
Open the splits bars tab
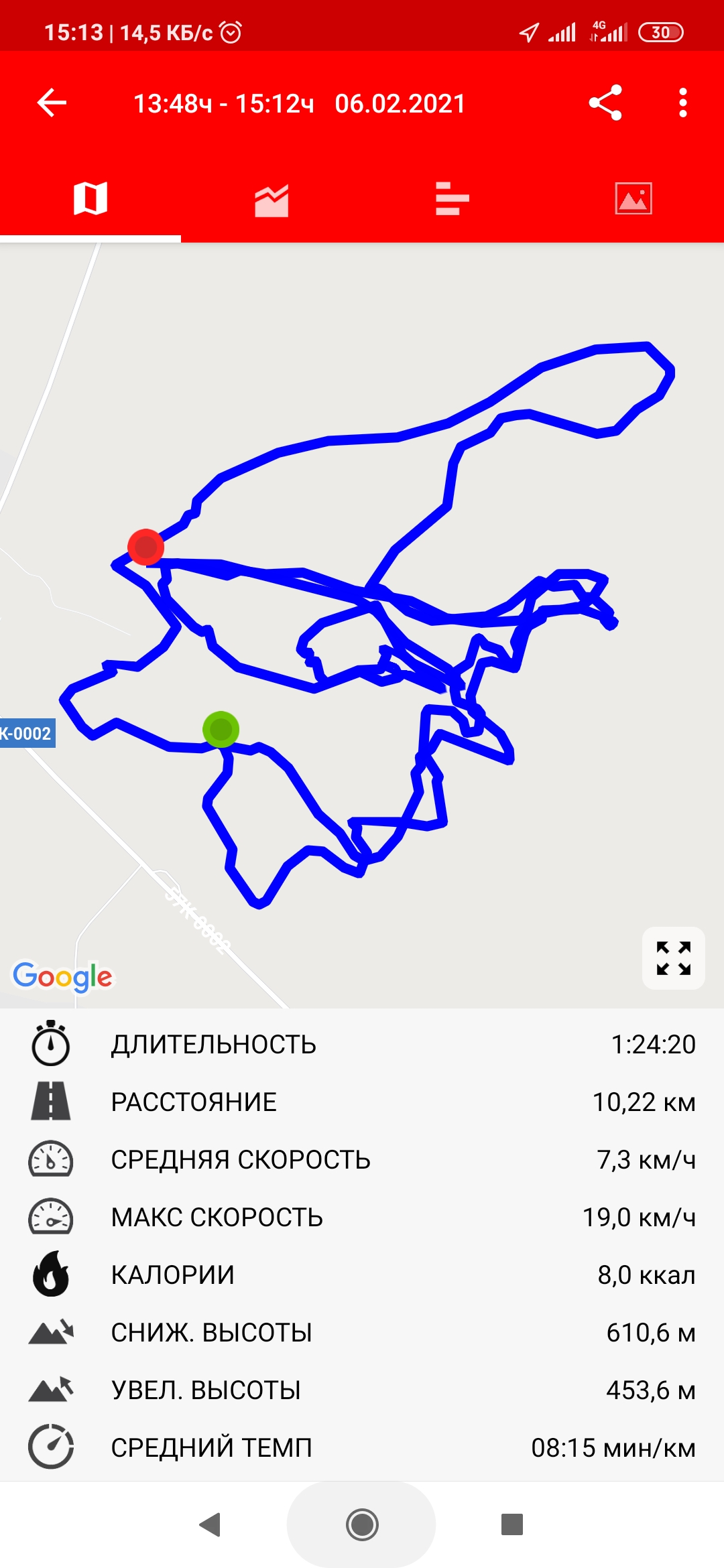[x=452, y=199]
